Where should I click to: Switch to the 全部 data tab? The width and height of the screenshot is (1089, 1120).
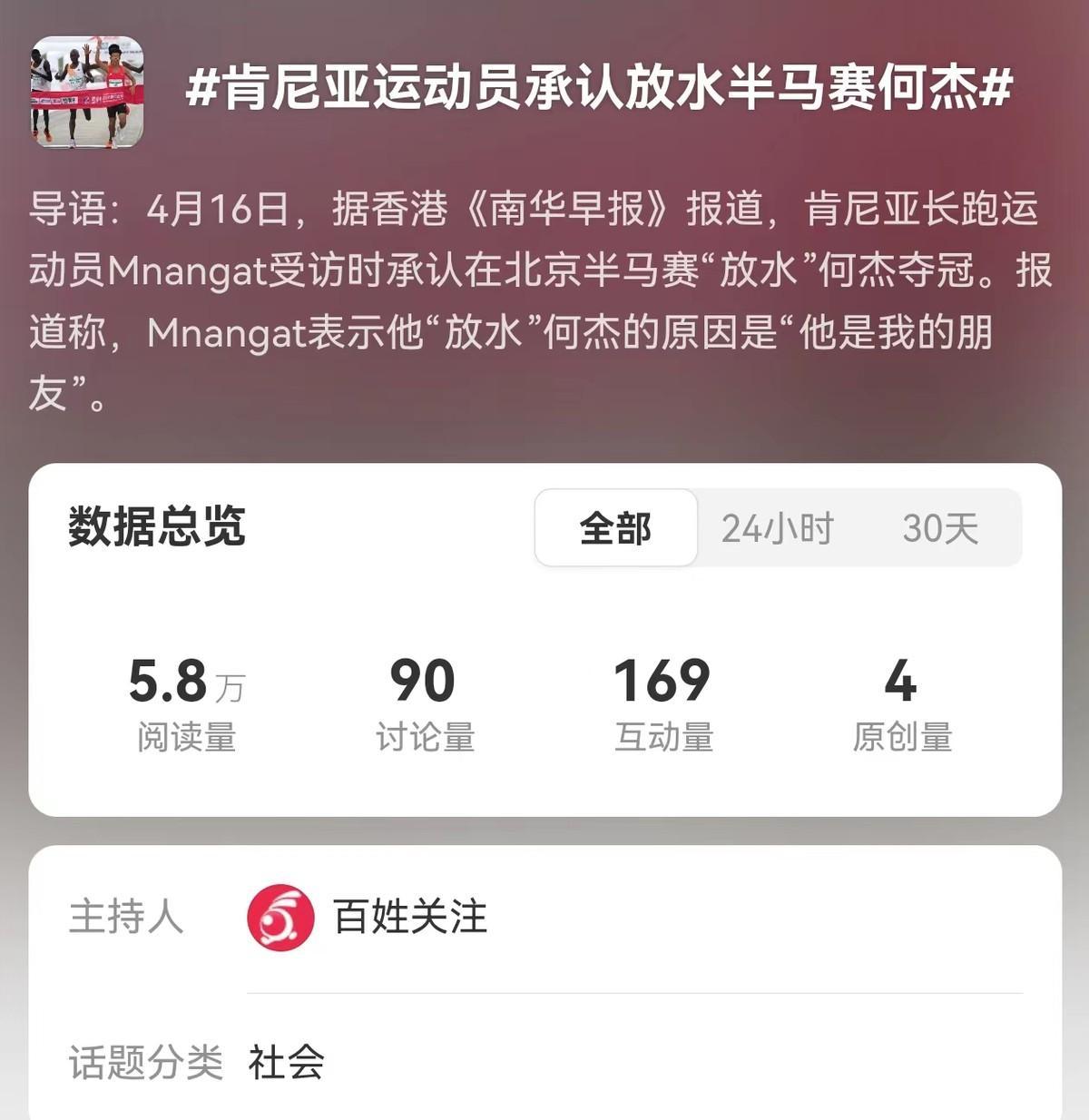[x=615, y=528]
